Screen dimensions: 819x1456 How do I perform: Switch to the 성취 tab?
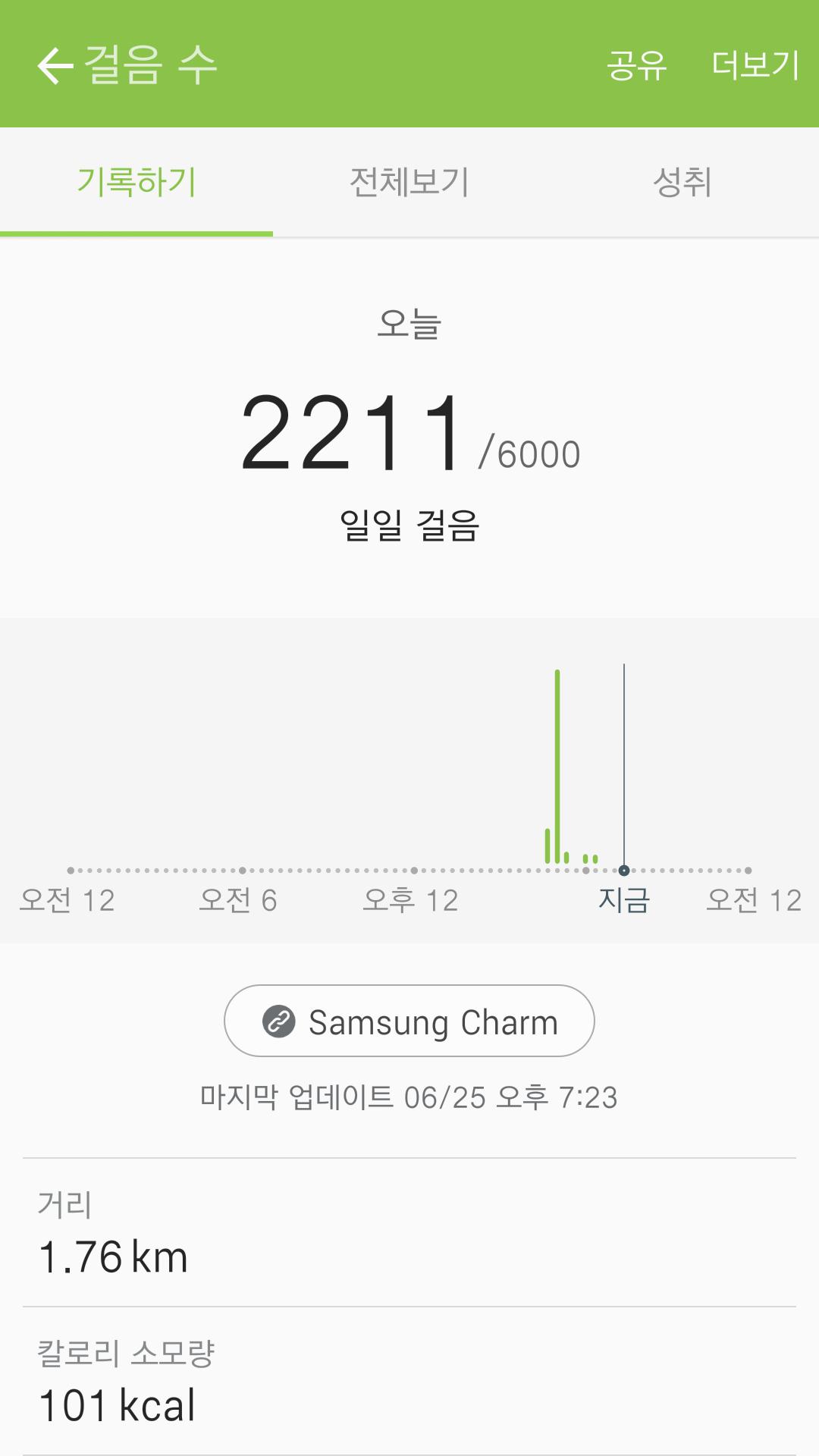click(x=682, y=182)
